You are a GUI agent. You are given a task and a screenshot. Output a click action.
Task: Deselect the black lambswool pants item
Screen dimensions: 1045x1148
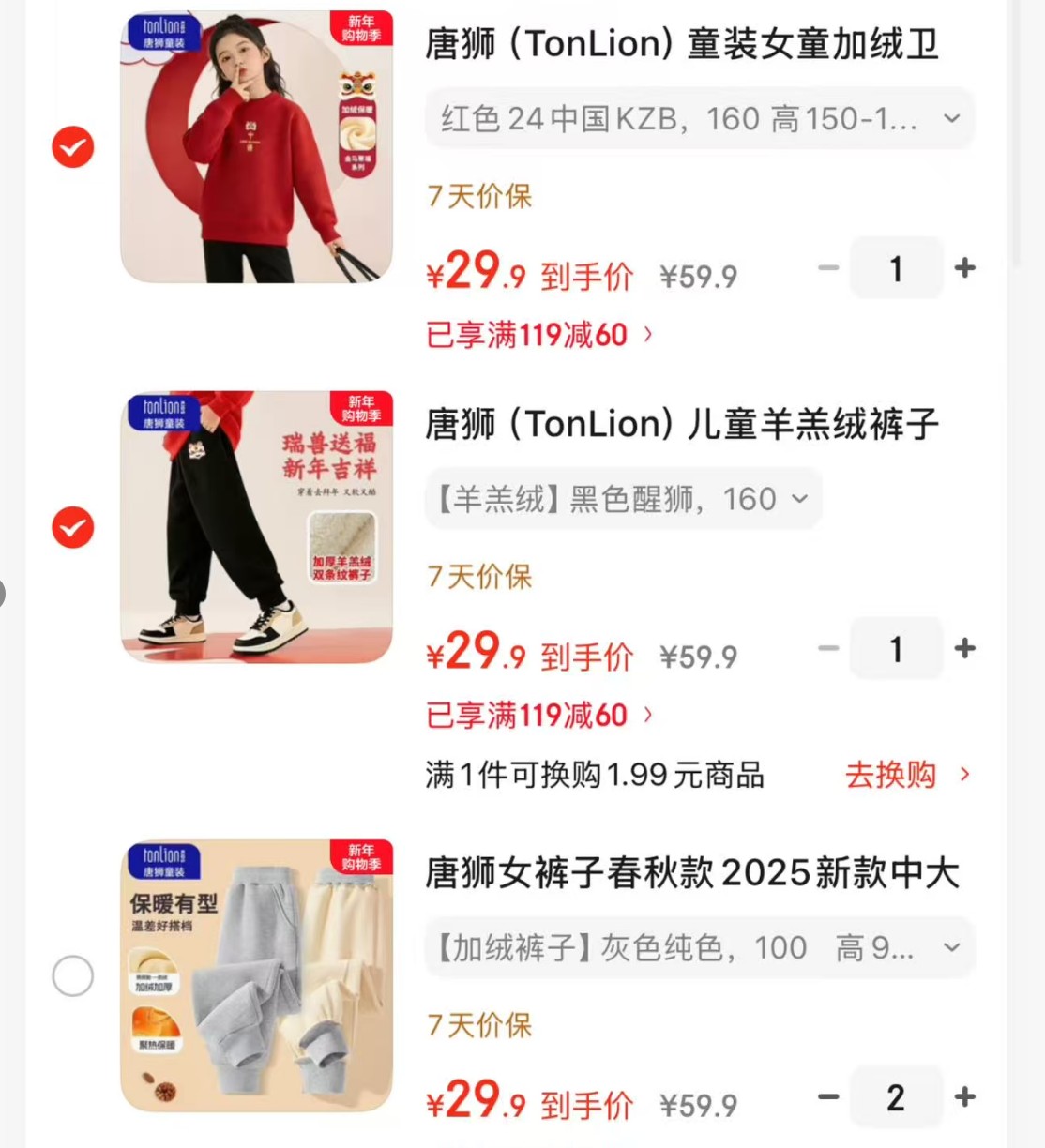click(x=73, y=527)
